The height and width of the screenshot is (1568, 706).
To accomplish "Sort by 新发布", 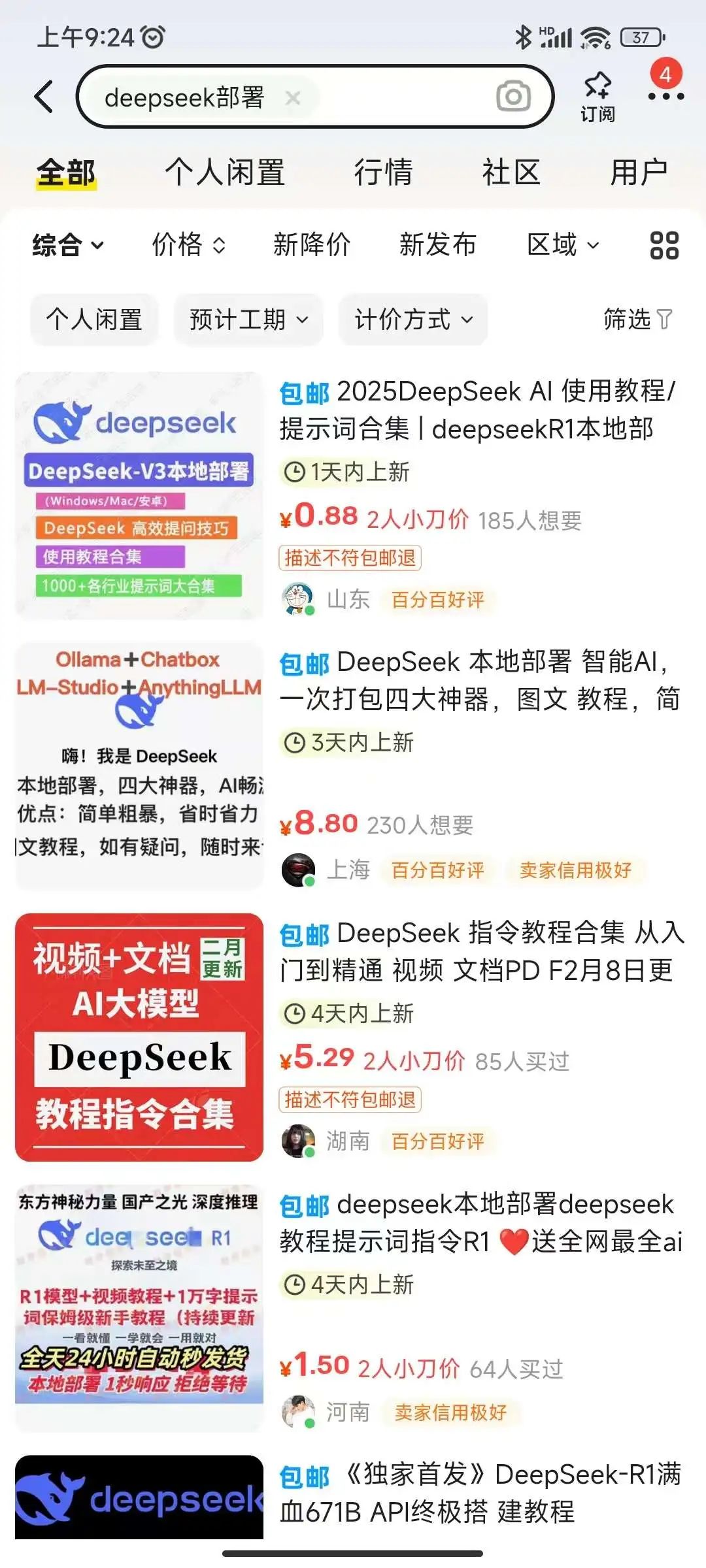I will 437,246.
